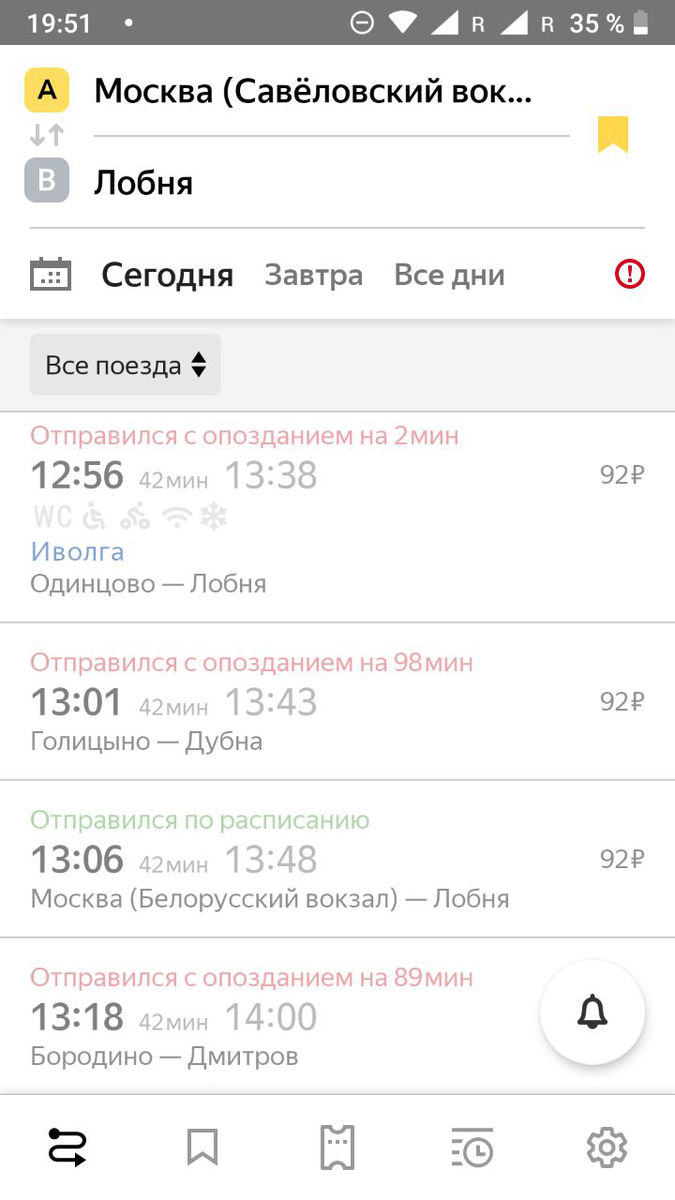This screenshot has width=675, height=1200.
Task: Open the tickets tab in bottom bar
Action: pos(337,1147)
